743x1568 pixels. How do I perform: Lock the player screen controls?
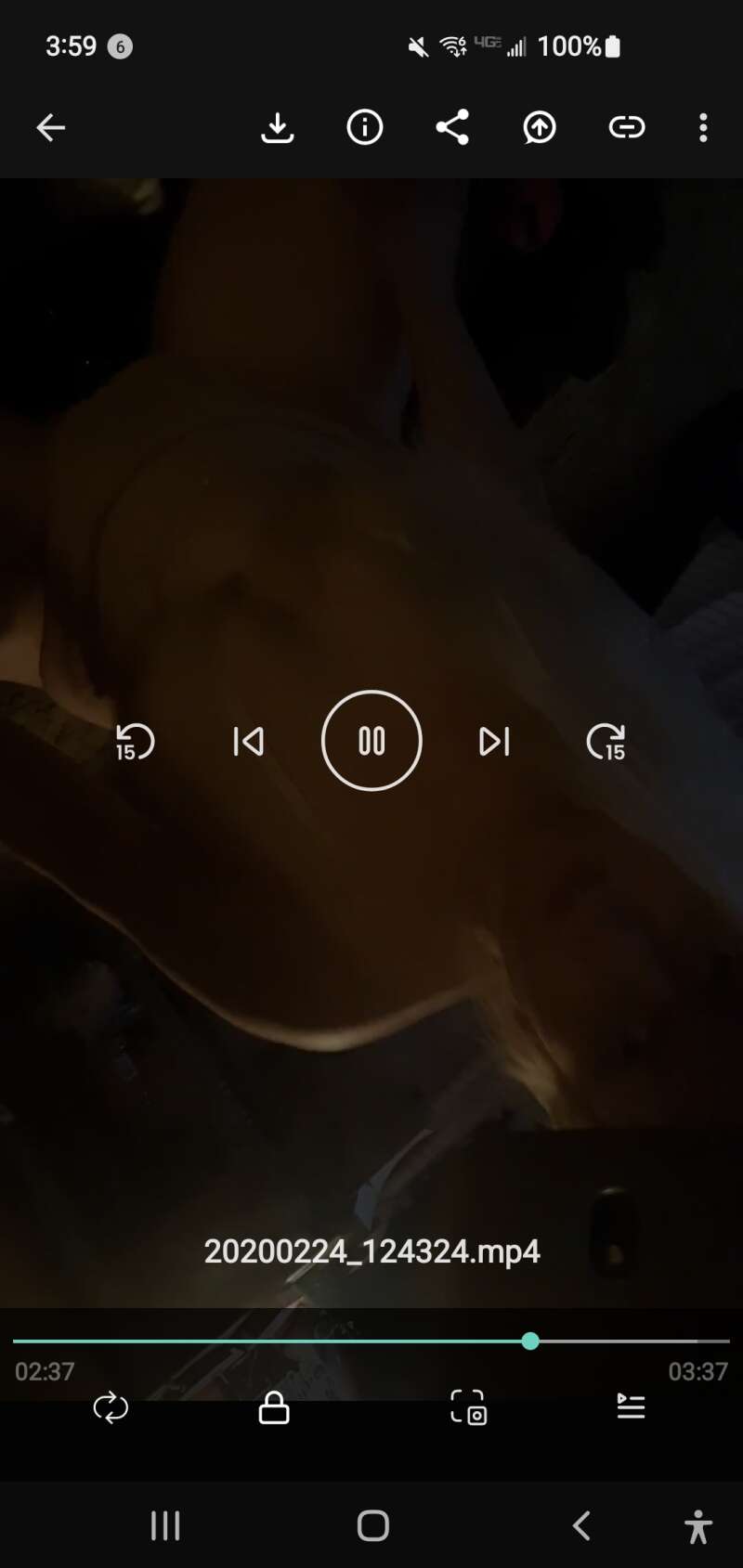(x=274, y=1407)
